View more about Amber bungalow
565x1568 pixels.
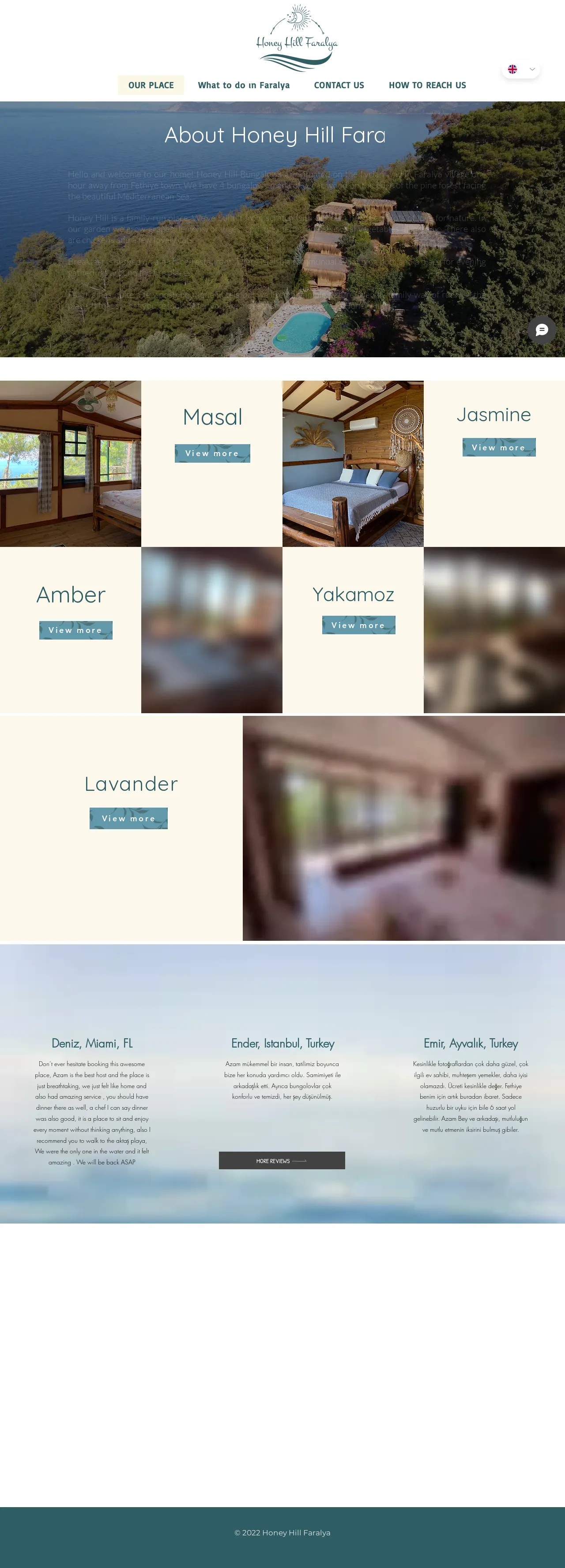pyautogui.click(x=75, y=630)
